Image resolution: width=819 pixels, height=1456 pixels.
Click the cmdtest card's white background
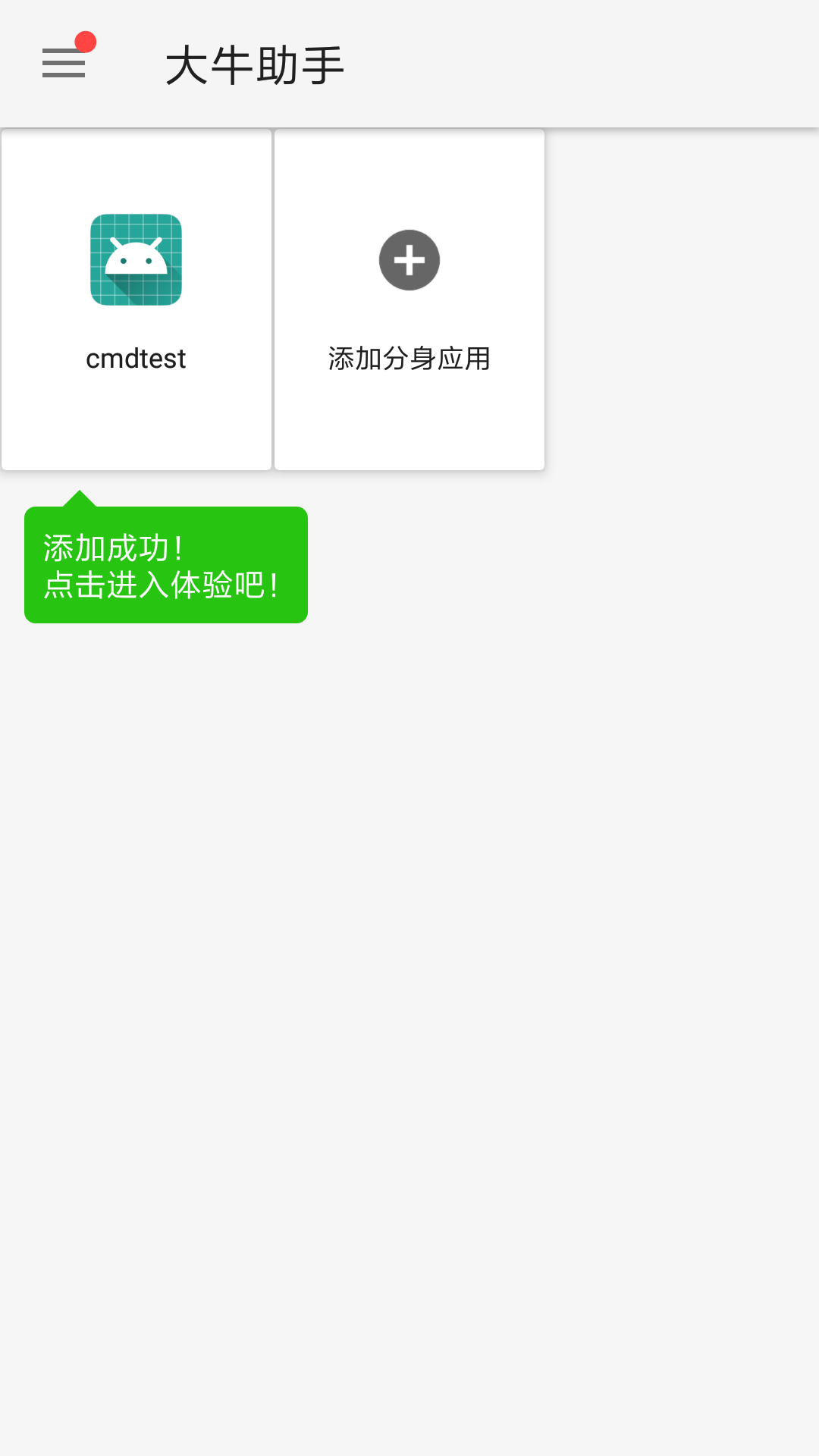(x=136, y=425)
